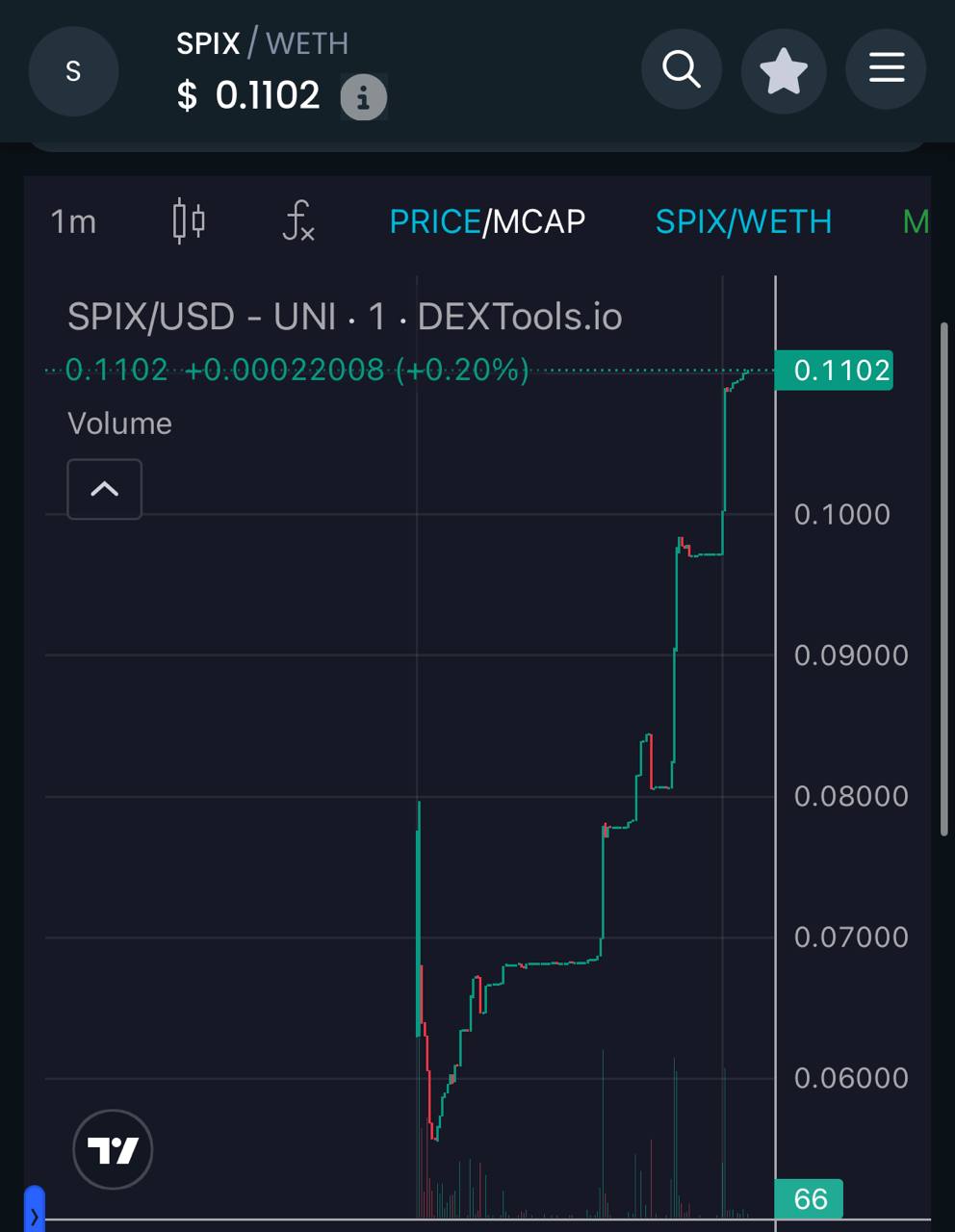Open the SPIX token avatar
Viewport: 955px width, 1232px height.
[73, 71]
